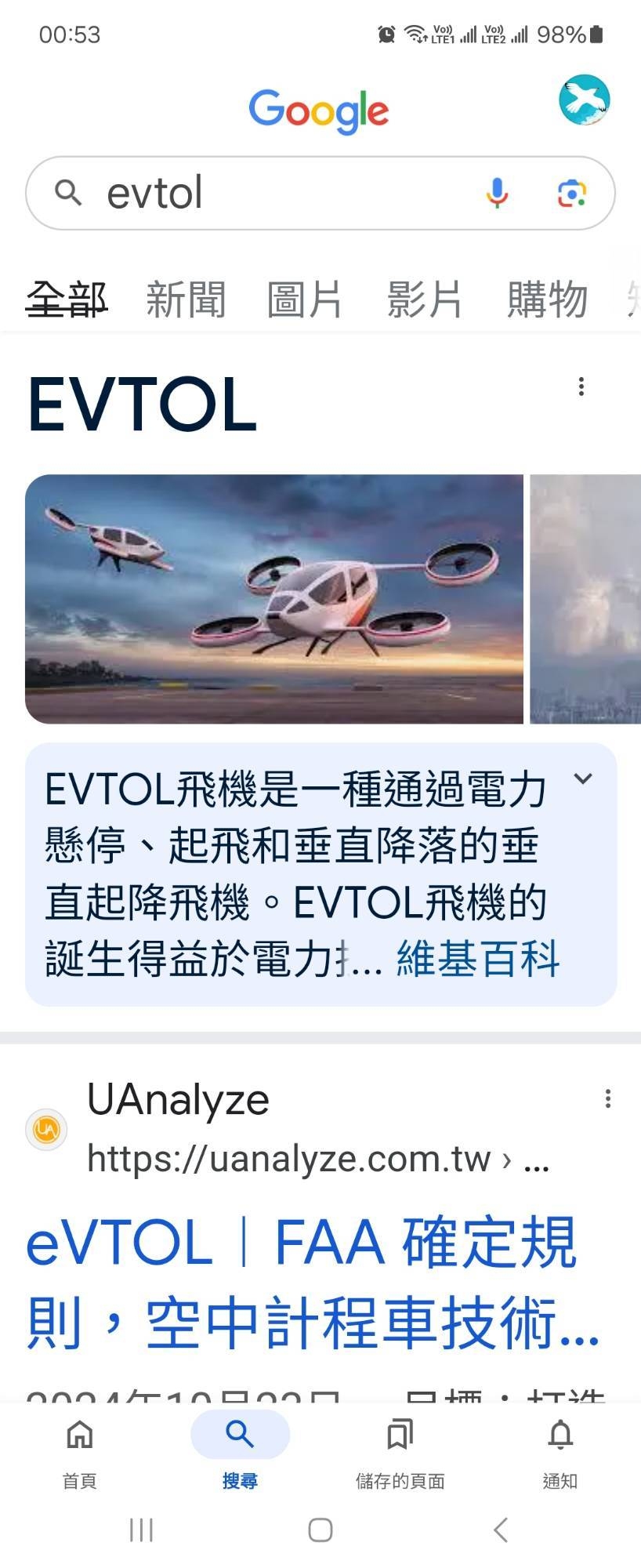Open the UAnalyze result's three-dot menu

608,1098
